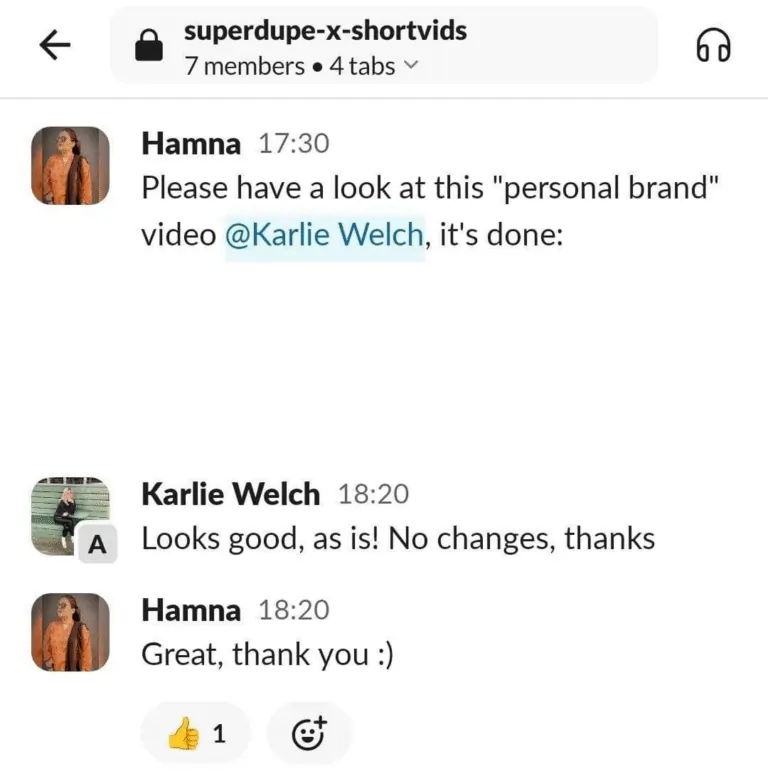The width and height of the screenshot is (768, 781).
Task: Open the @Karlie Welch mention
Action: click(x=325, y=235)
